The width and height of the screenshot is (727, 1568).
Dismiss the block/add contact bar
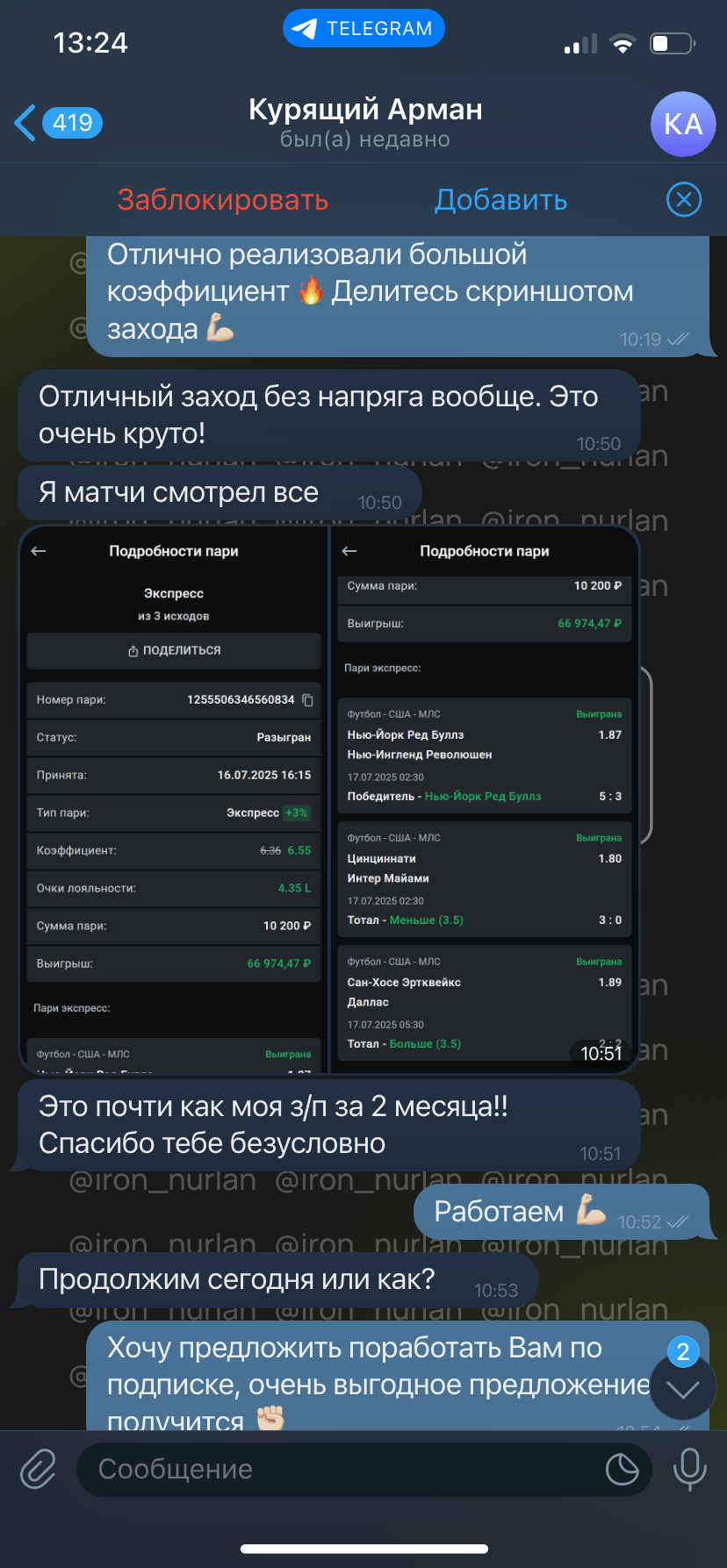pyautogui.click(x=684, y=200)
